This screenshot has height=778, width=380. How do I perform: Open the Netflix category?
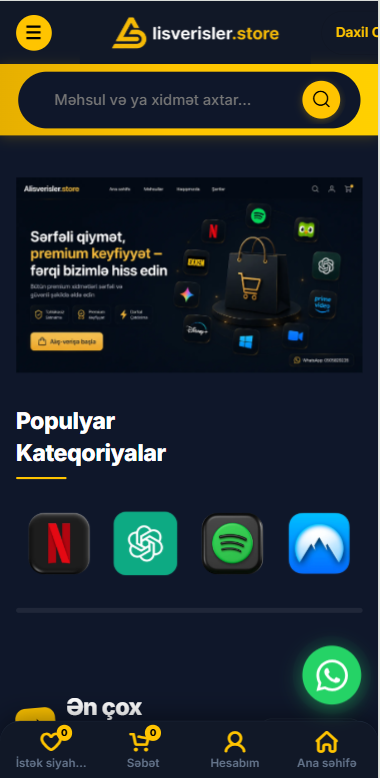click(59, 543)
